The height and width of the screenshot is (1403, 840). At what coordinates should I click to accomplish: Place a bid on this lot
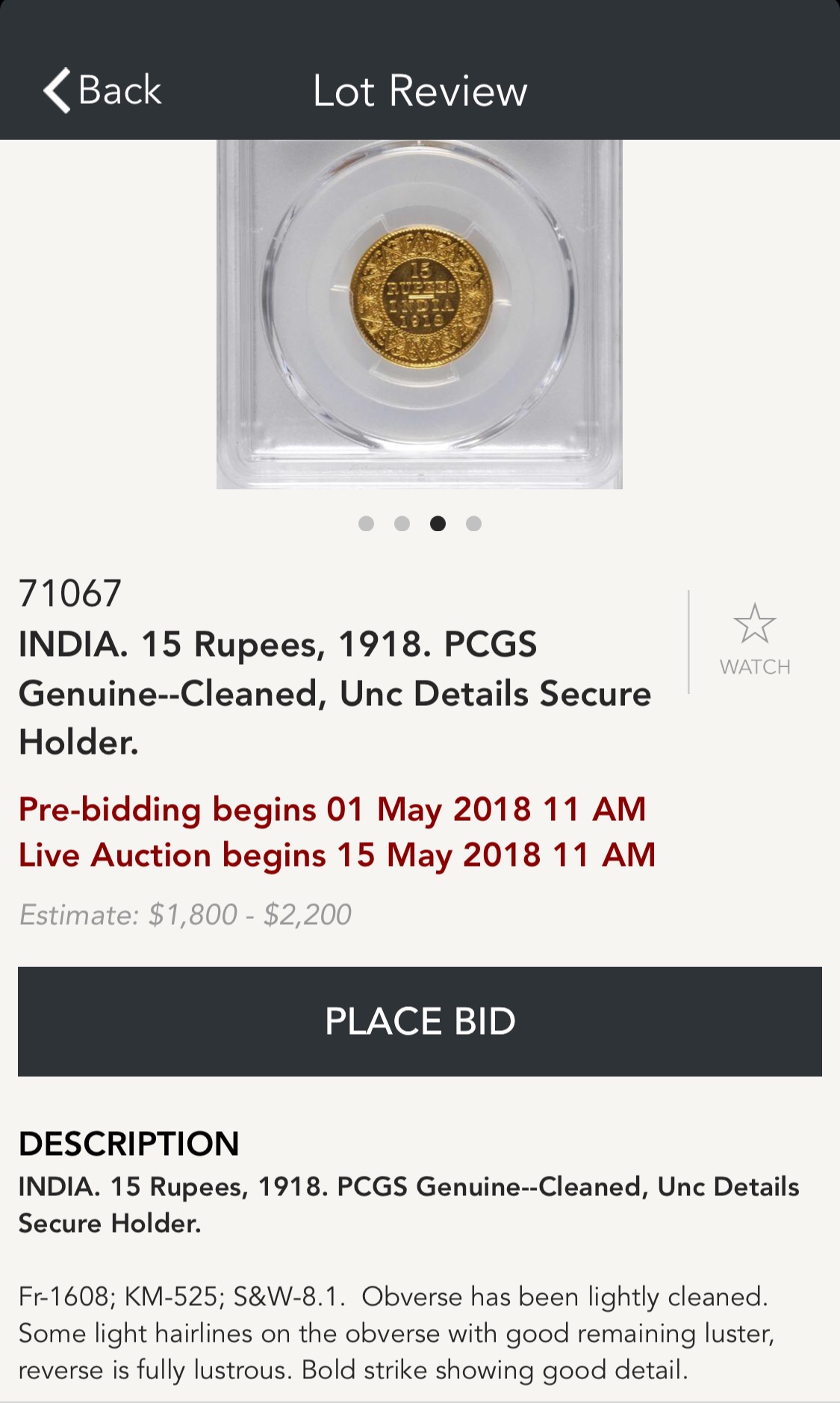(420, 1021)
